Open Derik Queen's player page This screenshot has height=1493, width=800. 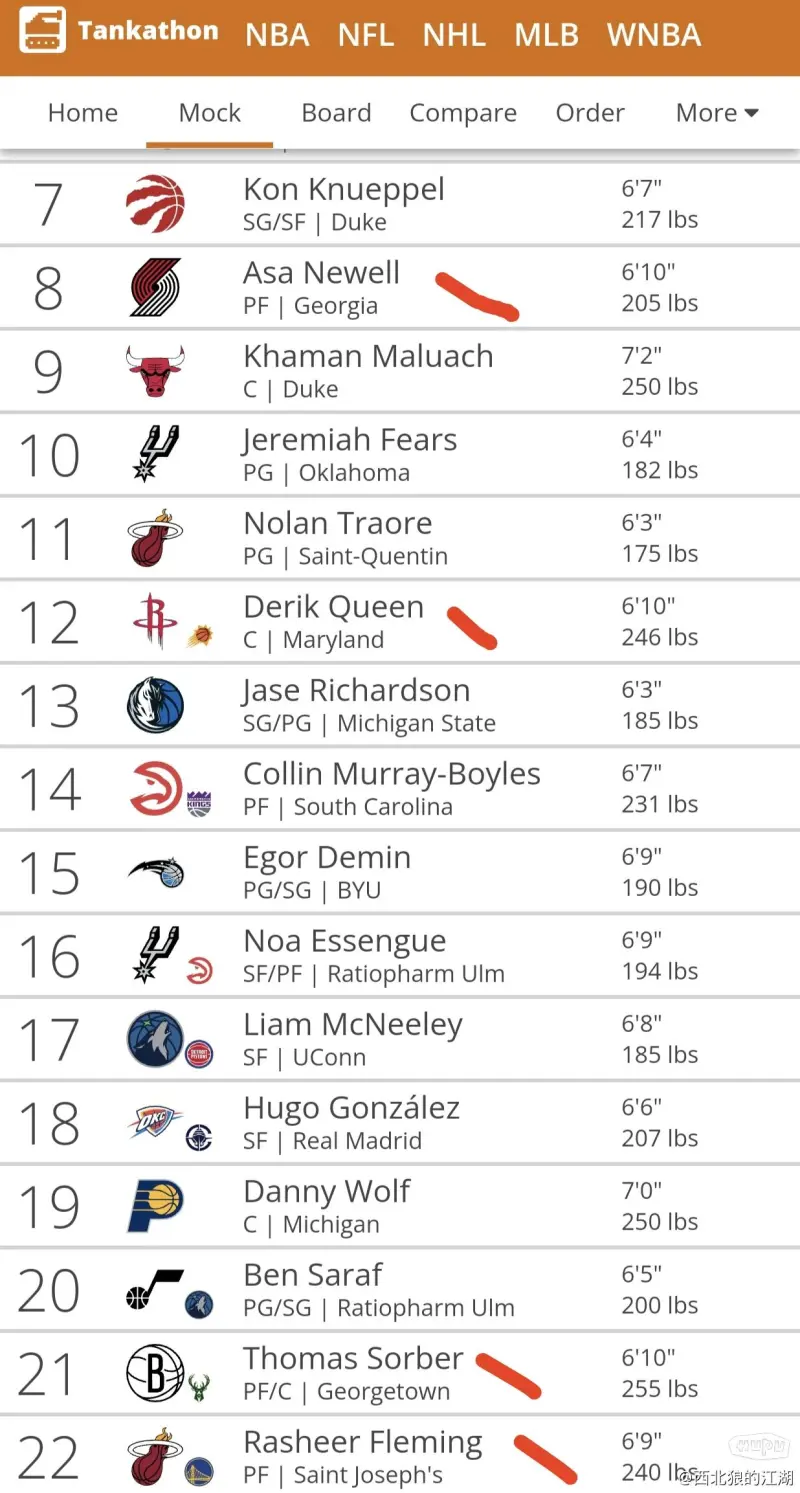tap(333, 607)
